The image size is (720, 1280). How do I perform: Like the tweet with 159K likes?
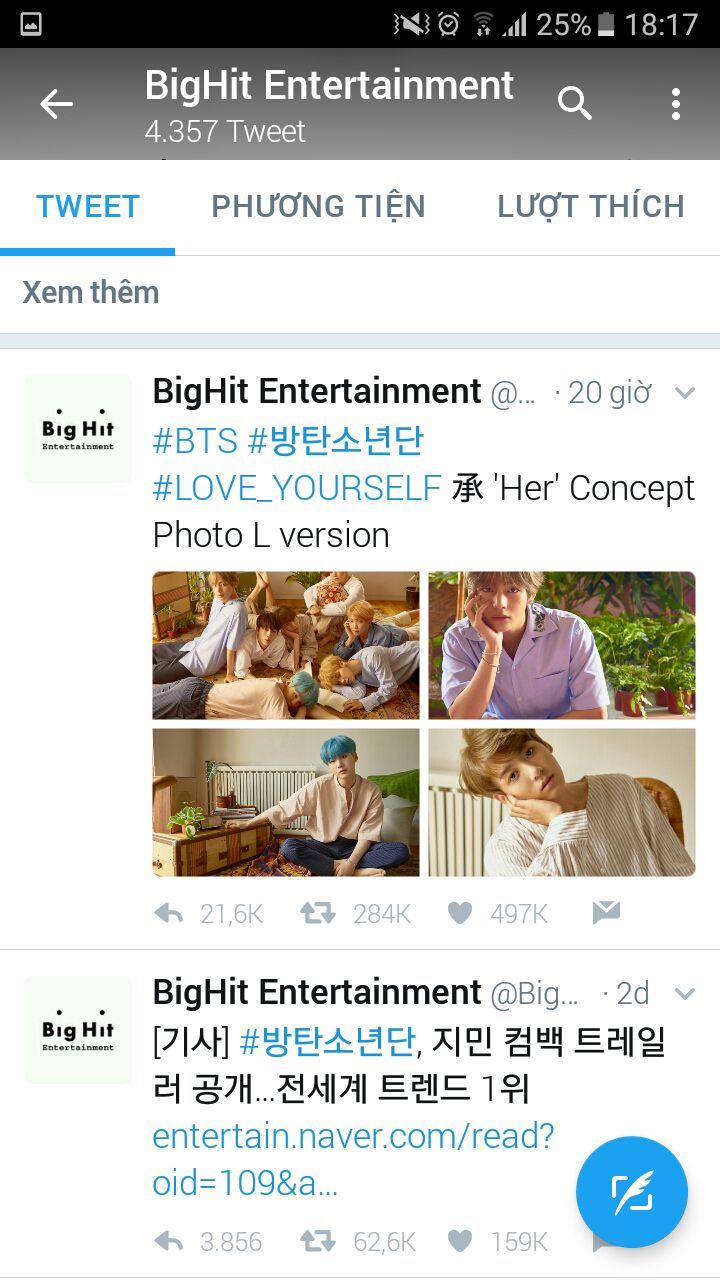pyautogui.click(x=459, y=1242)
